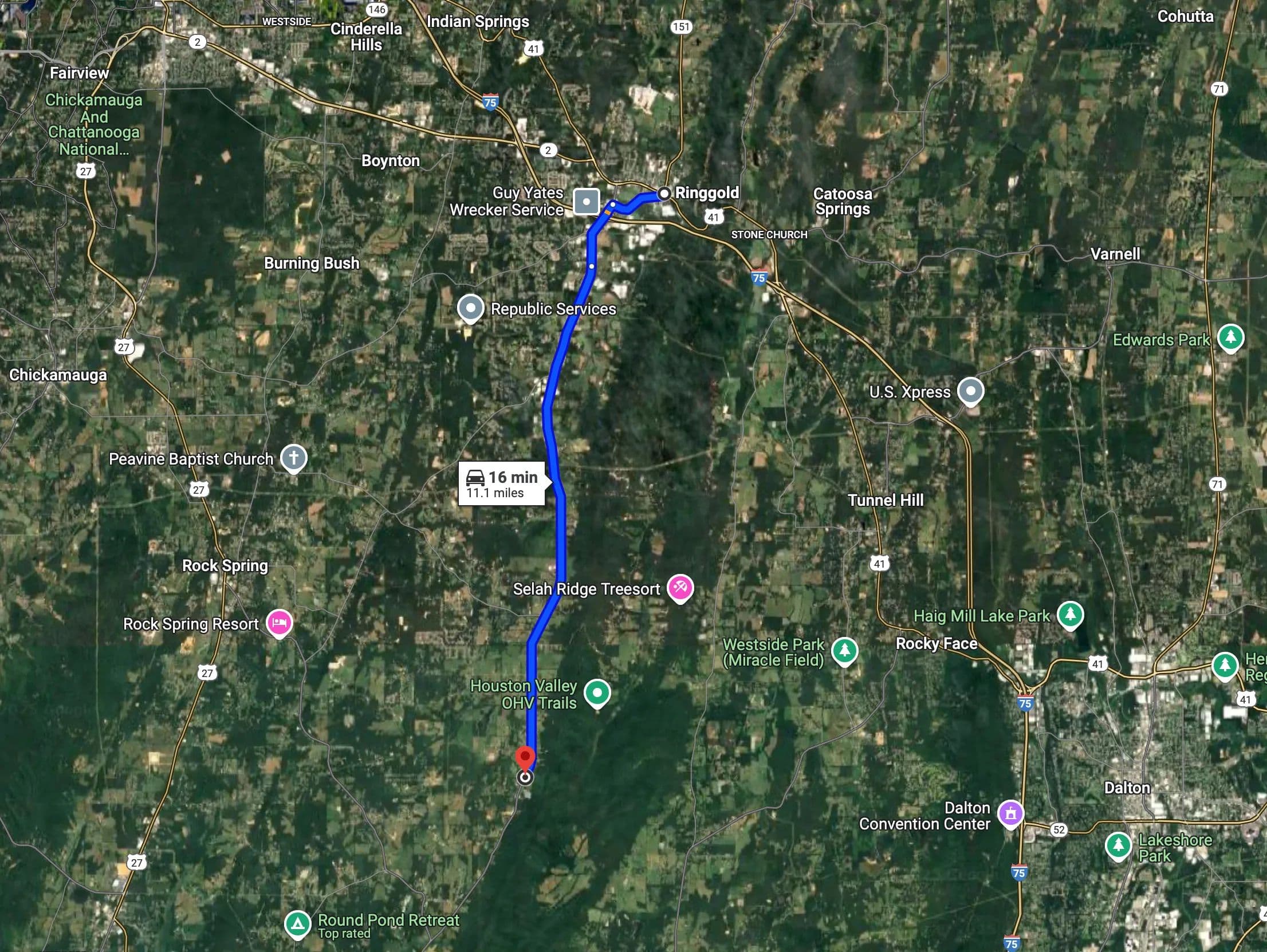Viewport: 1267px width, 952px height.
Task: Select the Selah Ridge Treesort pin
Action: tap(680, 588)
